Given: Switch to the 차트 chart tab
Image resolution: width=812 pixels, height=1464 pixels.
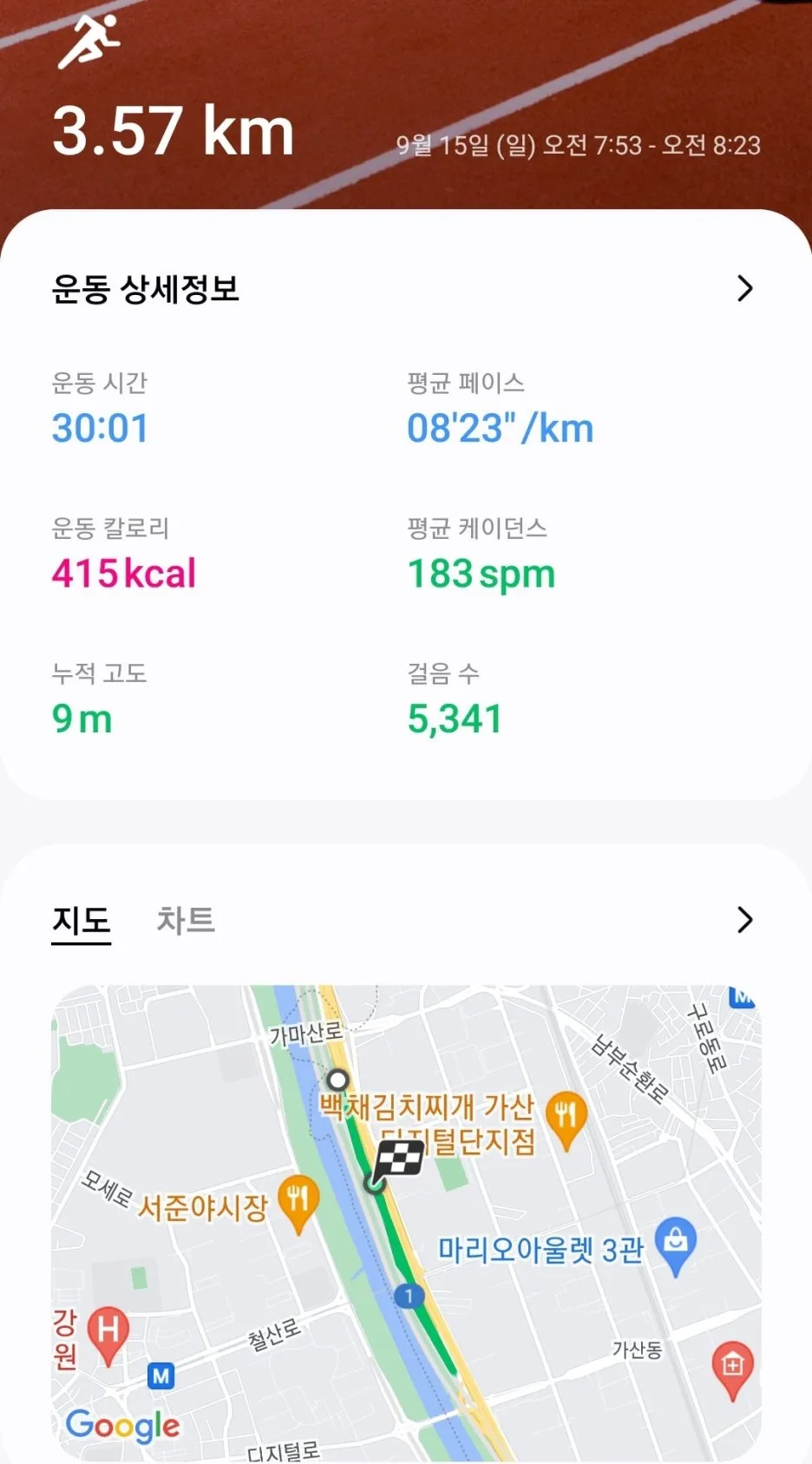Looking at the screenshot, I should click(x=185, y=921).
